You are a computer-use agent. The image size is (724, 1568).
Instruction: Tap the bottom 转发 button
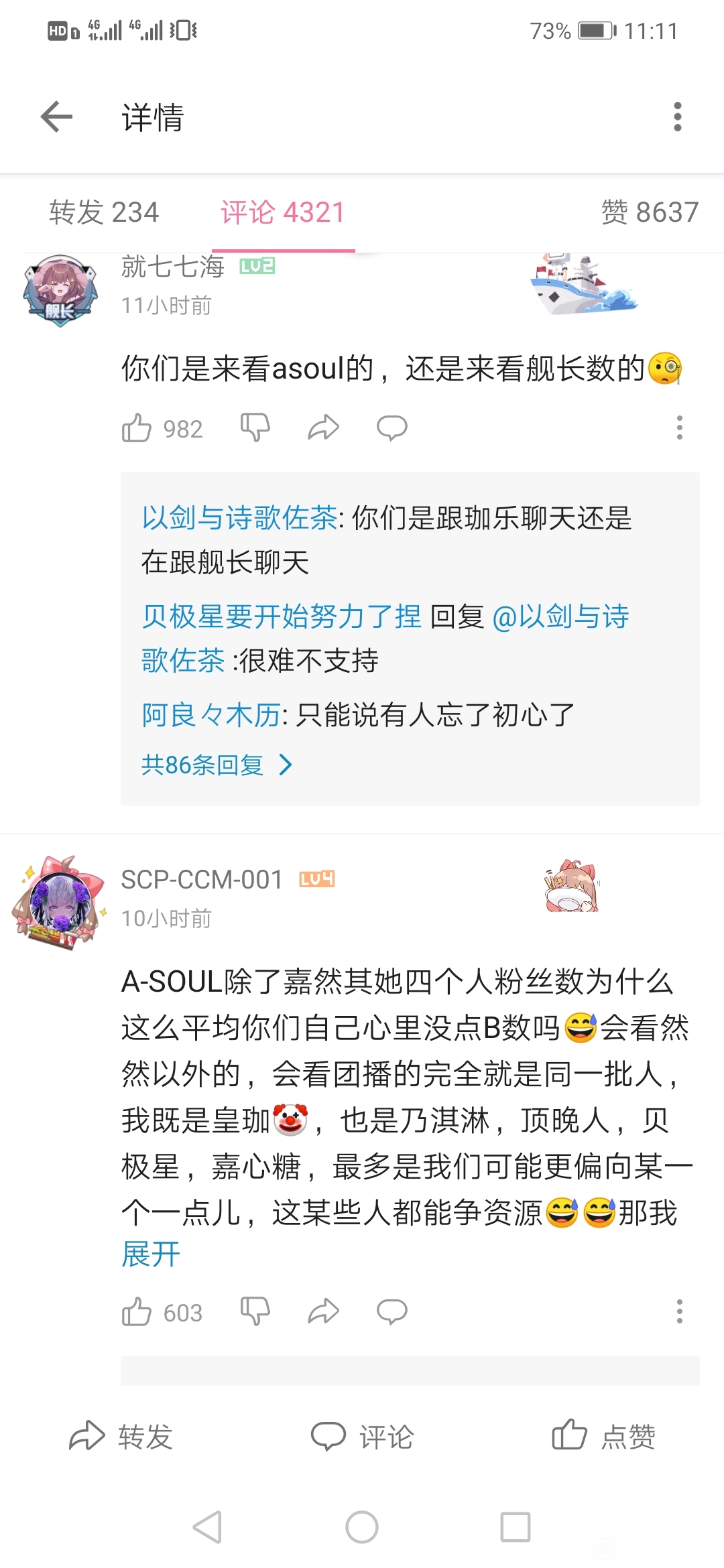tap(121, 1437)
